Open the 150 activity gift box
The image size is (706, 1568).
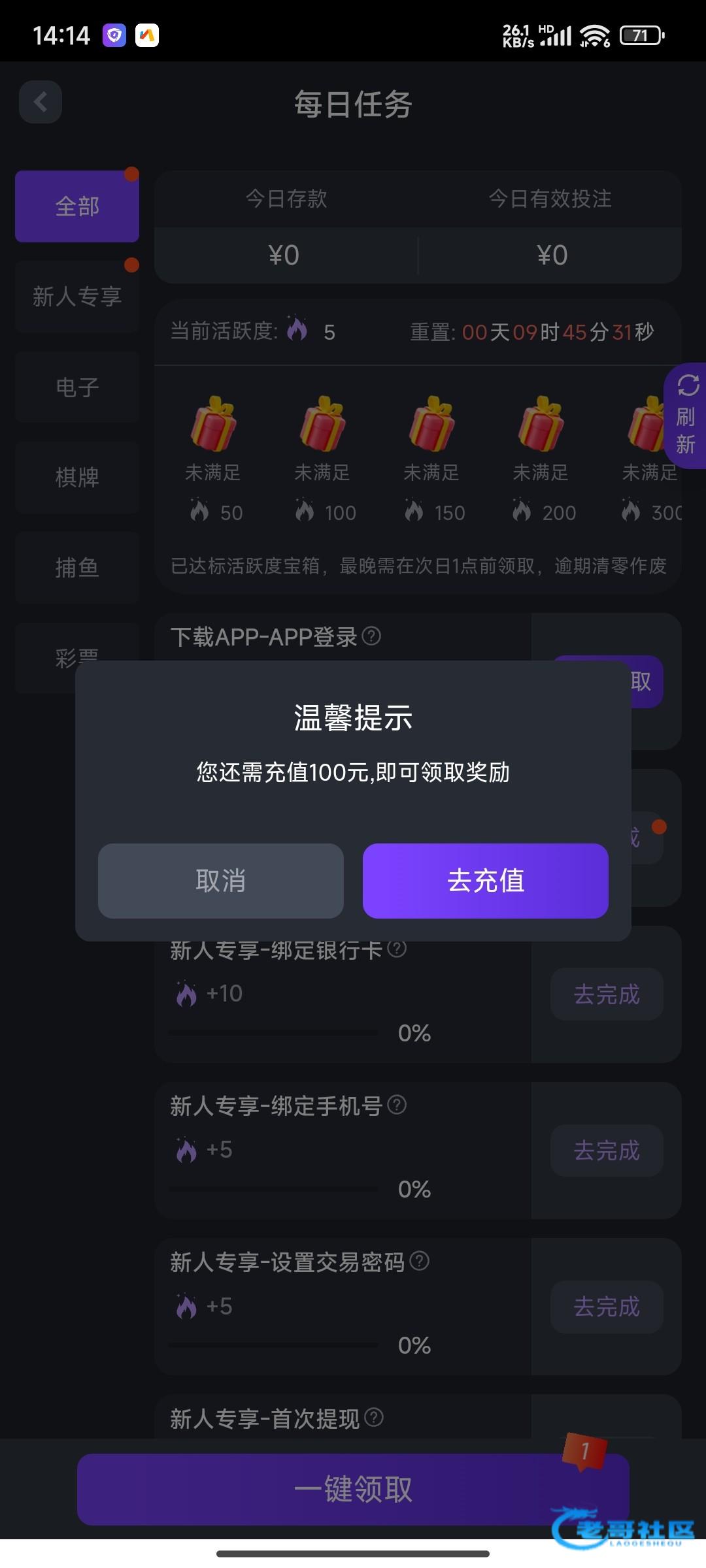pos(431,425)
